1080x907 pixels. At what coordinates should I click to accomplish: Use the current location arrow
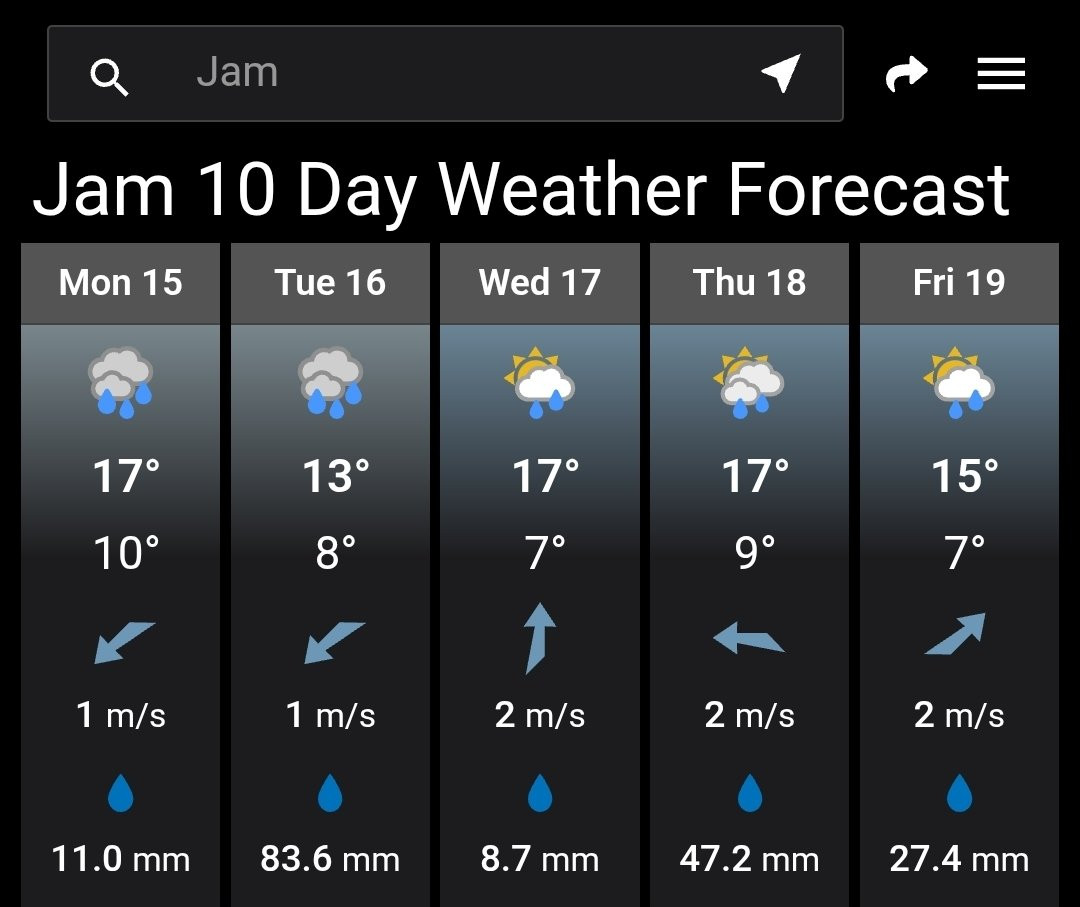(781, 72)
